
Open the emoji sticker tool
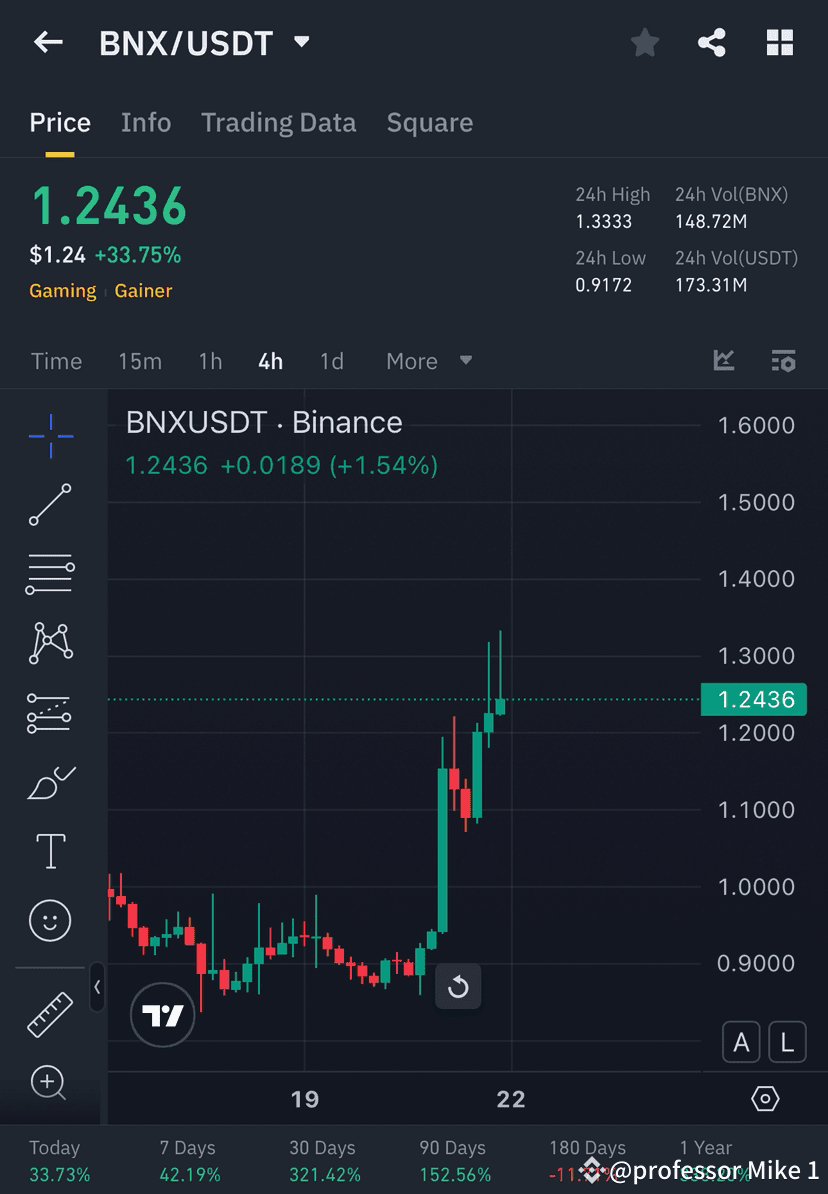click(x=50, y=920)
